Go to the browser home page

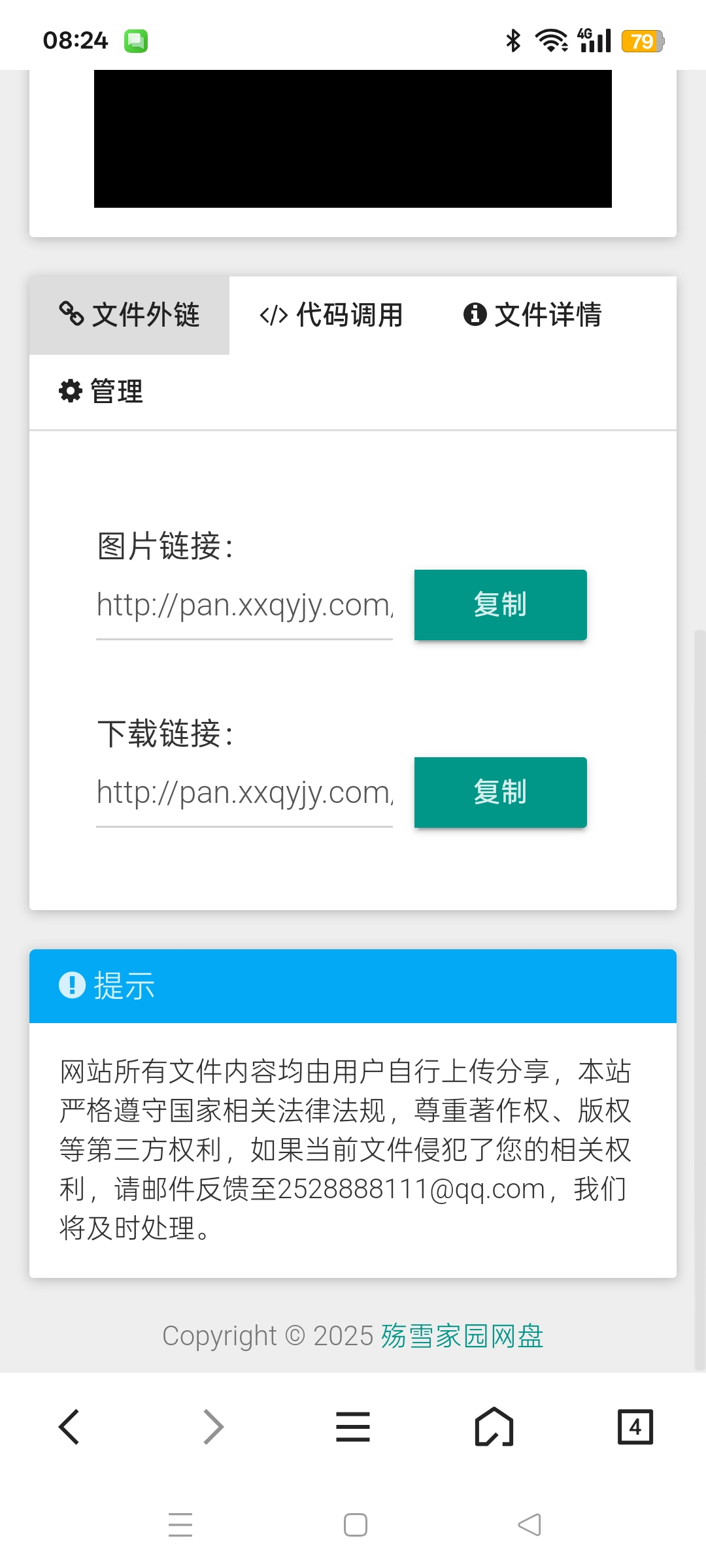coord(494,1427)
